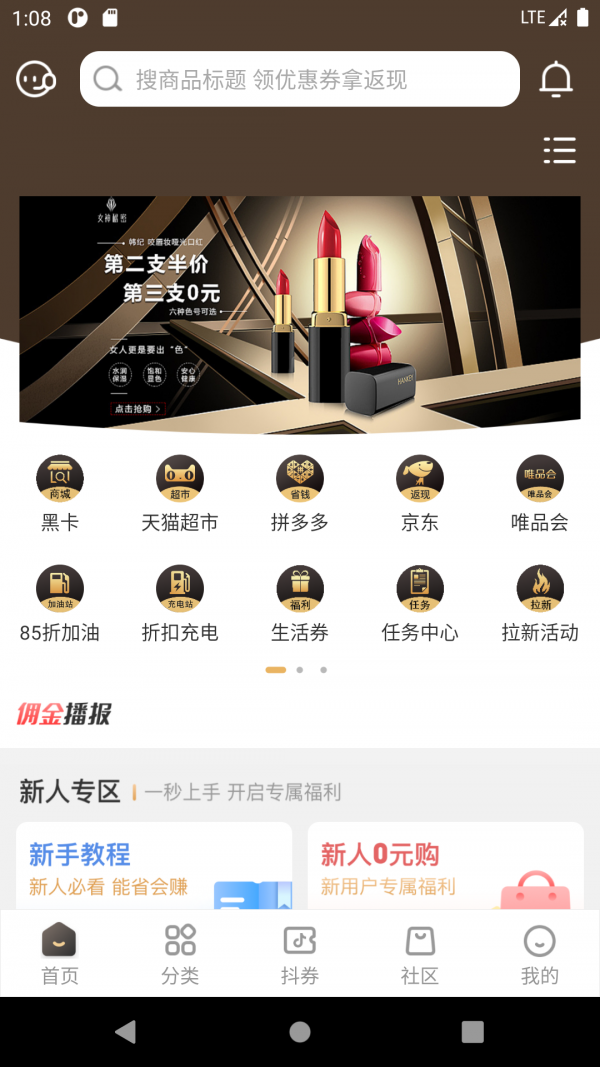This screenshot has width=600, height=1067.
Task: Open the lipstick promotion banner
Action: click(x=300, y=313)
